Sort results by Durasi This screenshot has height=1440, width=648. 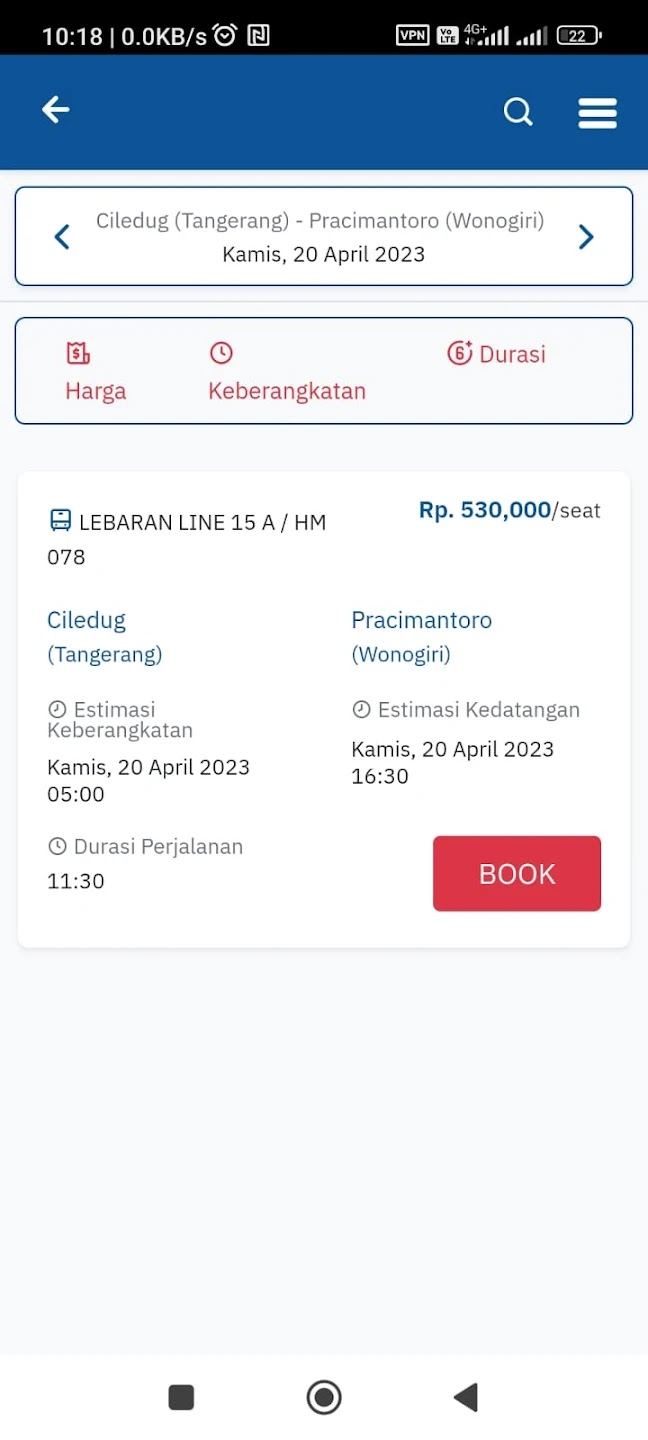pyautogui.click(x=497, y=354)
